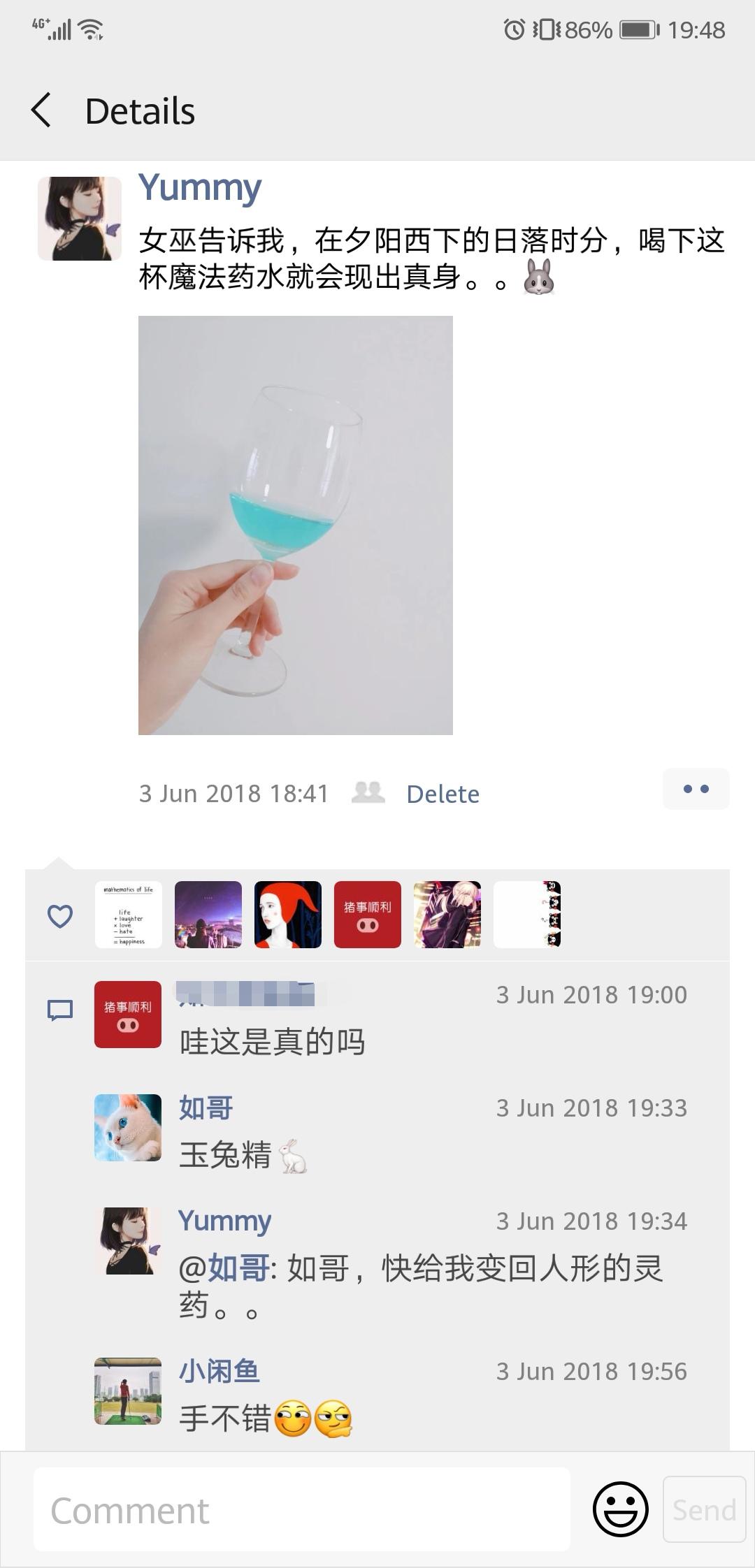This screenshot has width=755, height=1568.
Task: Open the liker with mathematics of life avatar
Action: coord(129,915)
